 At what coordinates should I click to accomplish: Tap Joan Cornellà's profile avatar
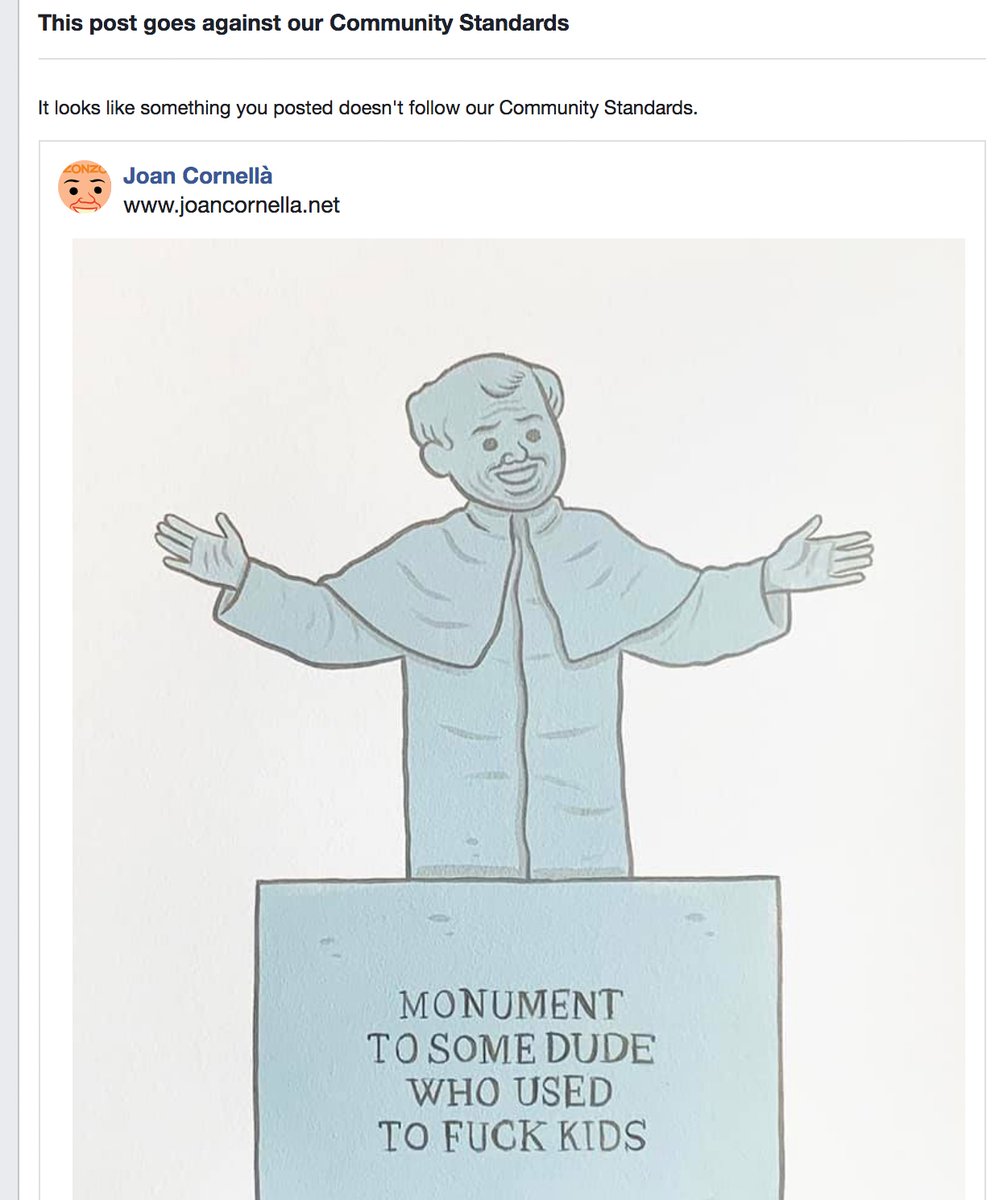(x=84, y=186)
